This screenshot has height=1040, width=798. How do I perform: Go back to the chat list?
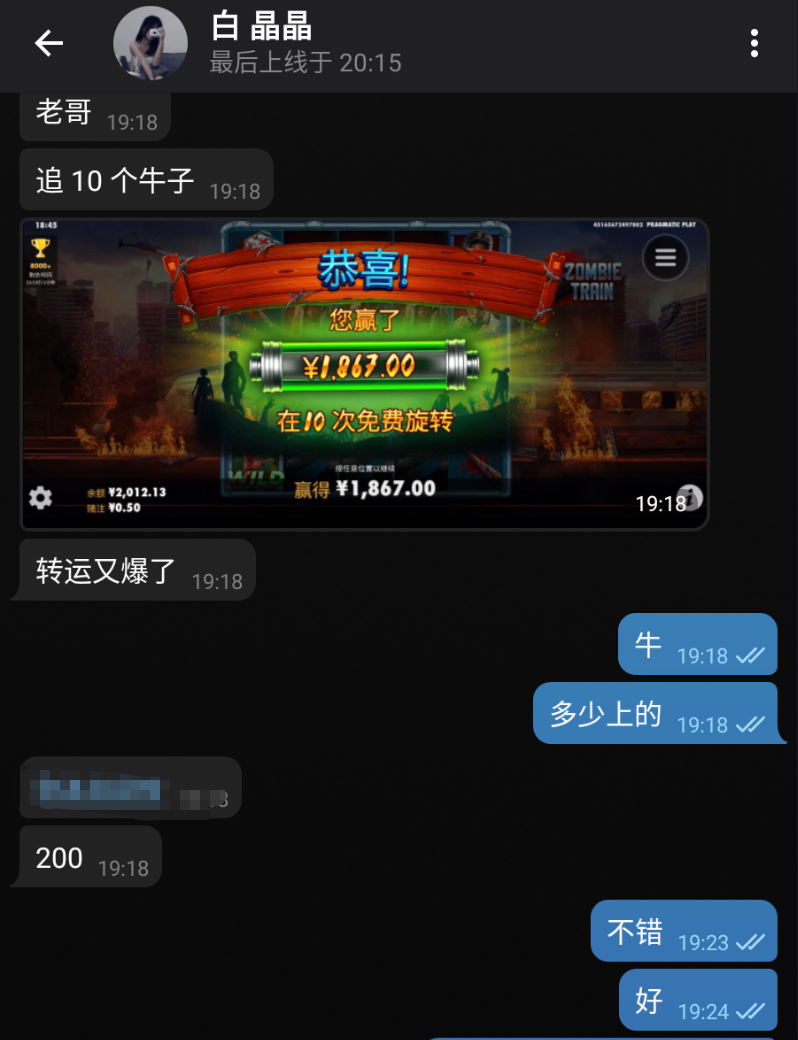coord(48,43)
